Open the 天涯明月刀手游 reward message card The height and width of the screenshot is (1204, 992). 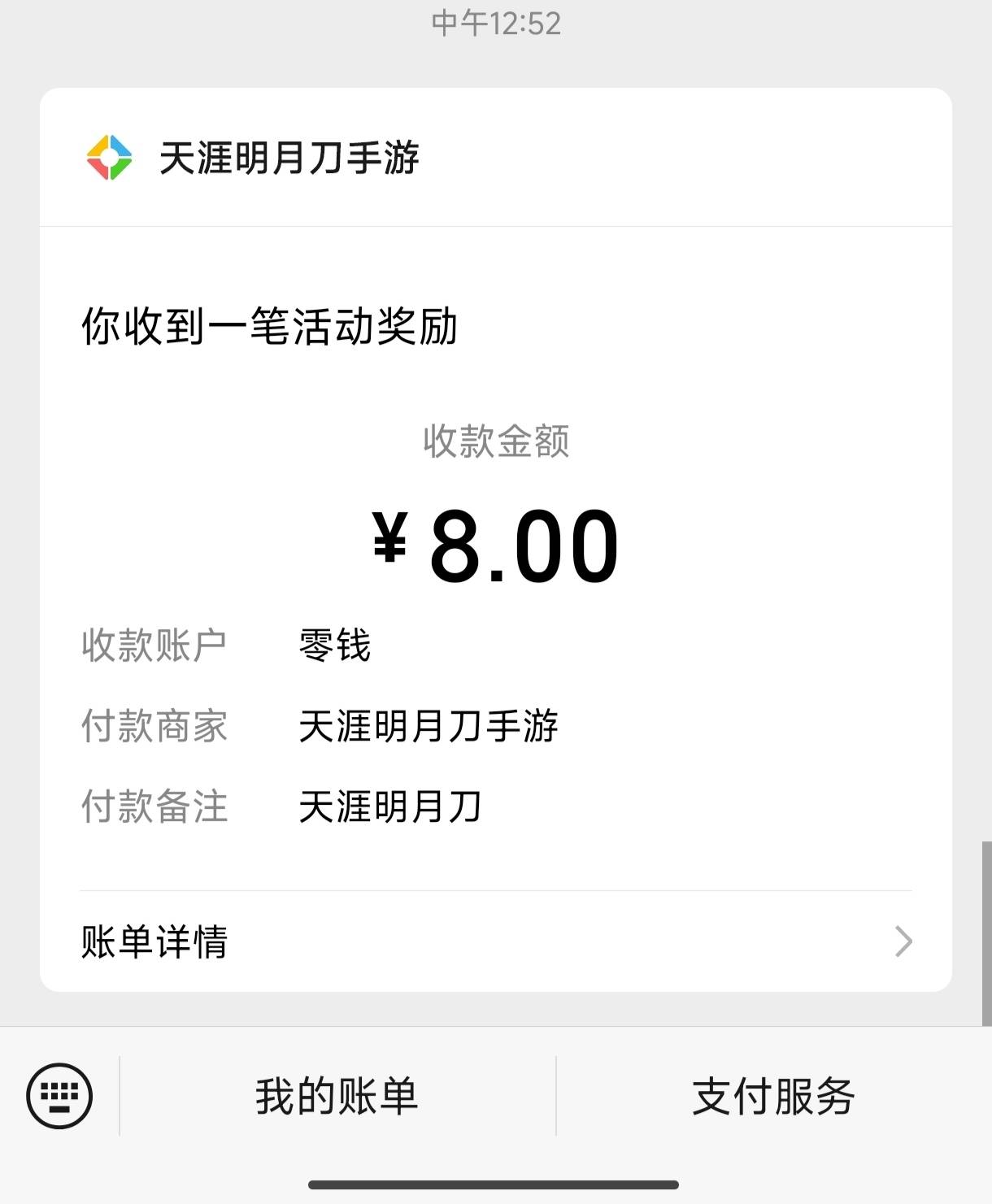(496, 540)
